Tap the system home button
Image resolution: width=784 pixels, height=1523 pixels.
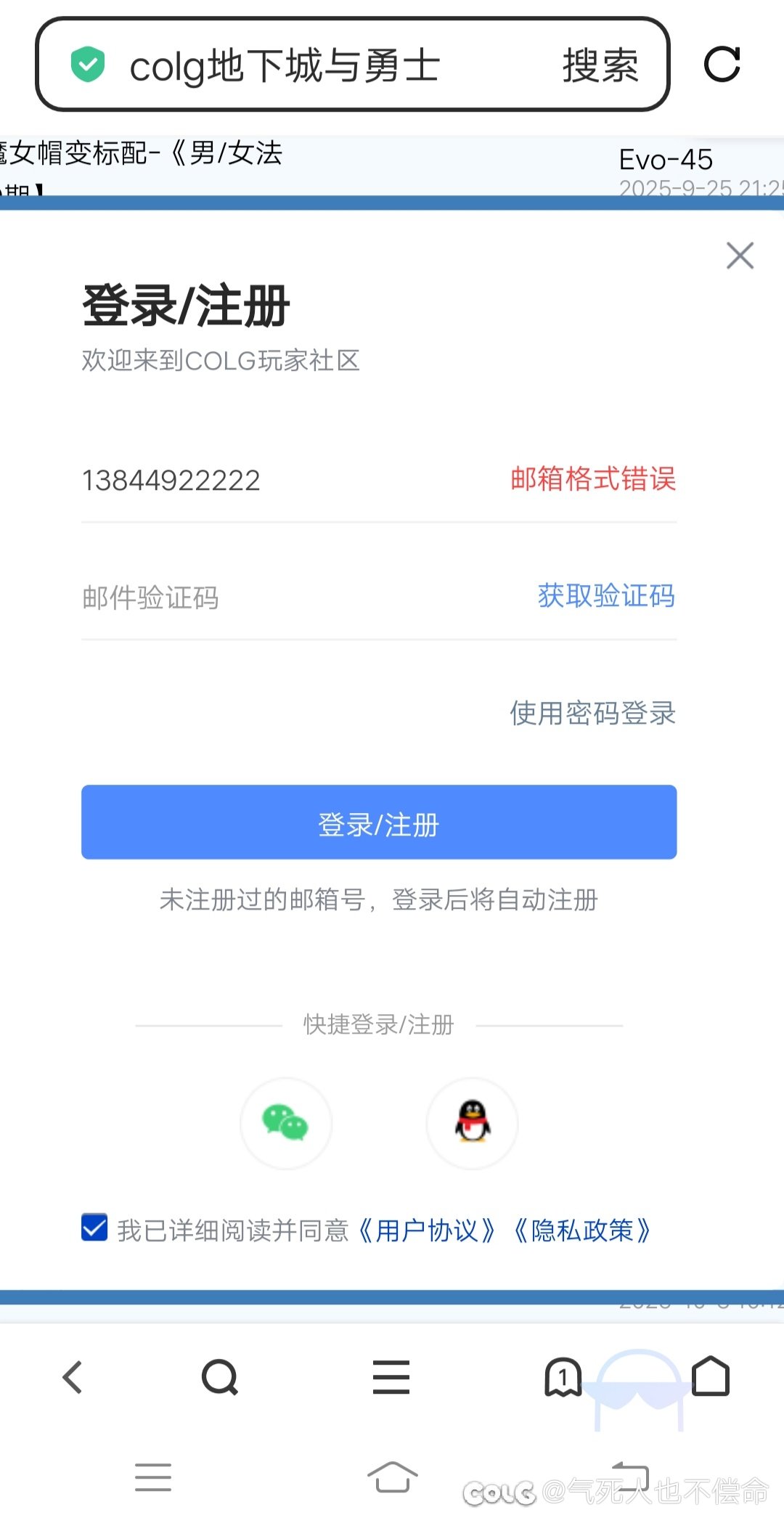(392, 1477)
